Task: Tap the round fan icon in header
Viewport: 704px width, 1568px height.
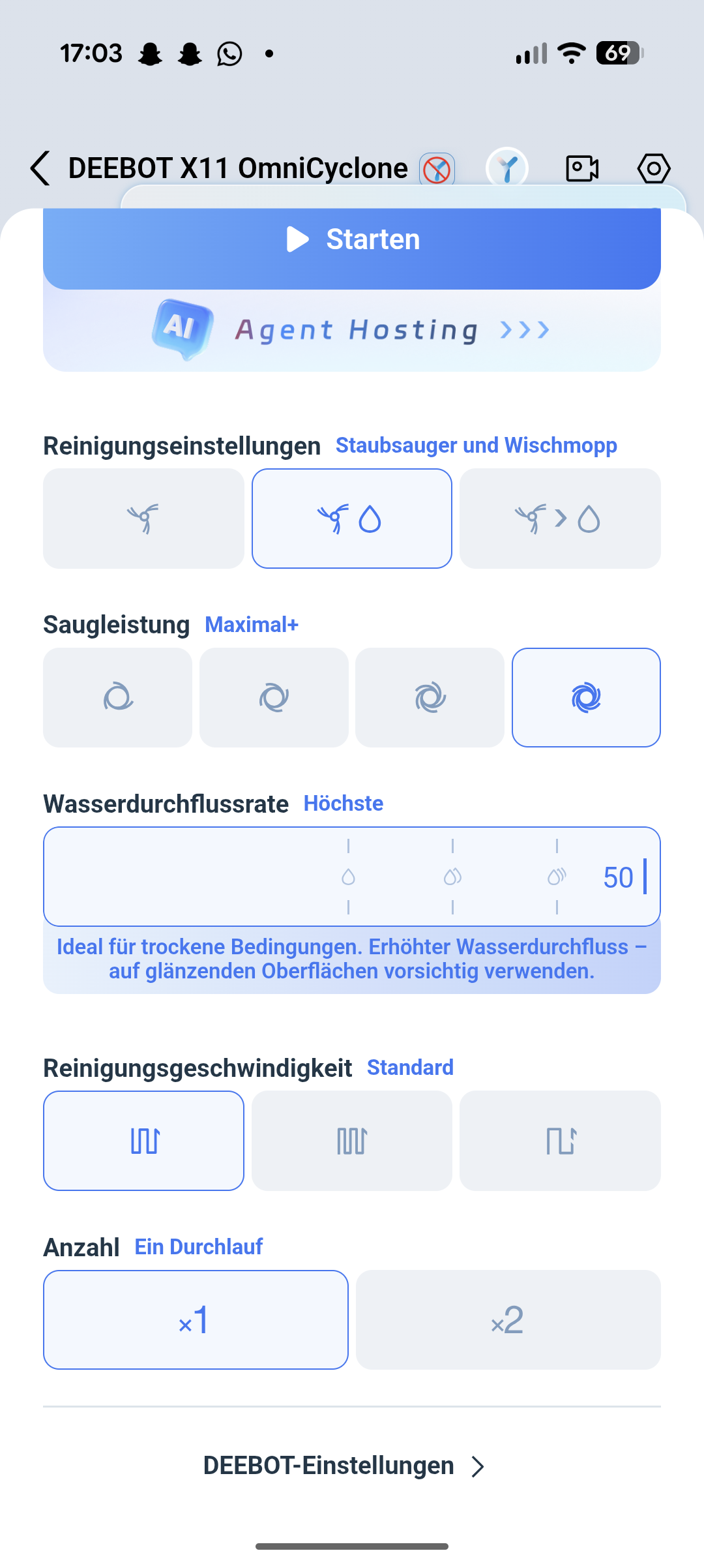Action: click(507, 168)
